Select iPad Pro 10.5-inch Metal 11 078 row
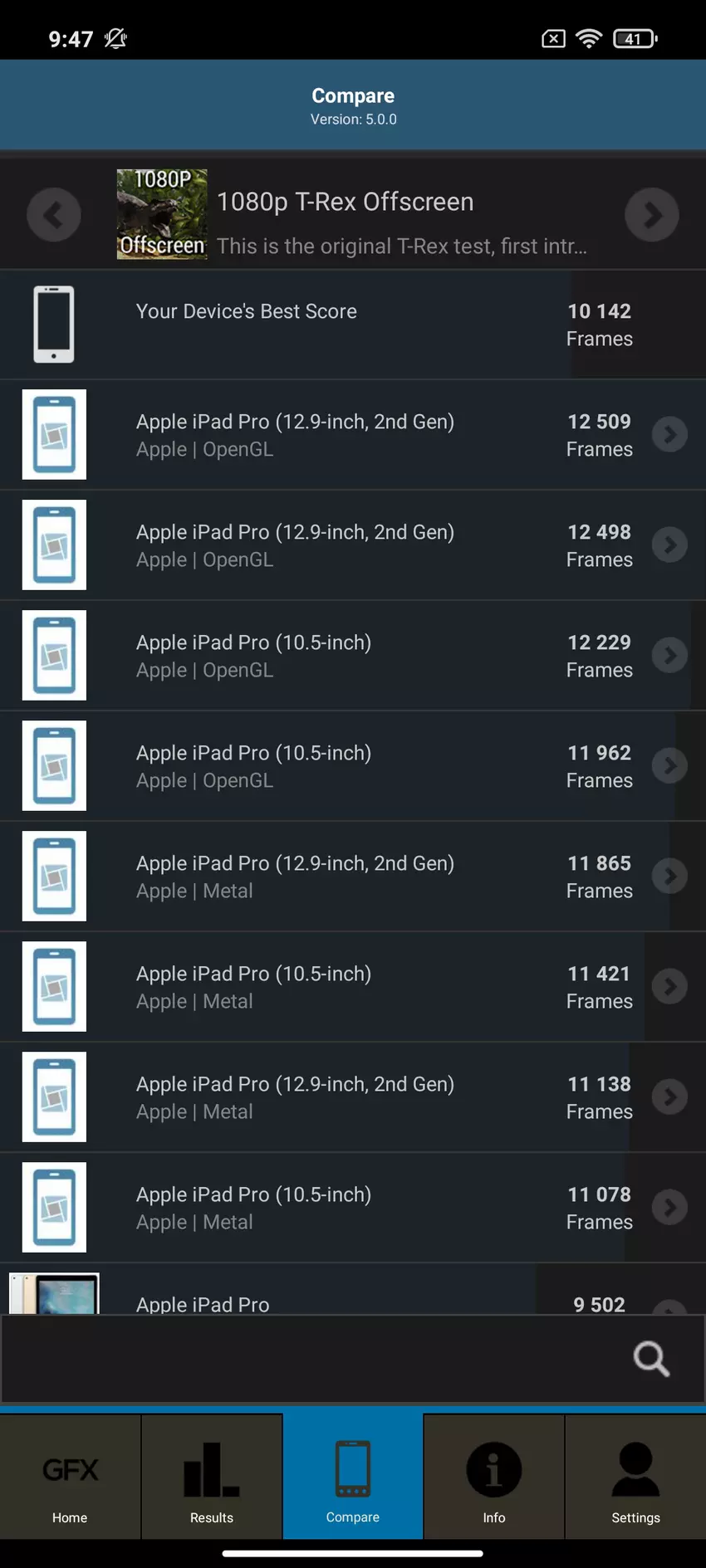Viewport: 706px width, 1568px height. 353,1208
